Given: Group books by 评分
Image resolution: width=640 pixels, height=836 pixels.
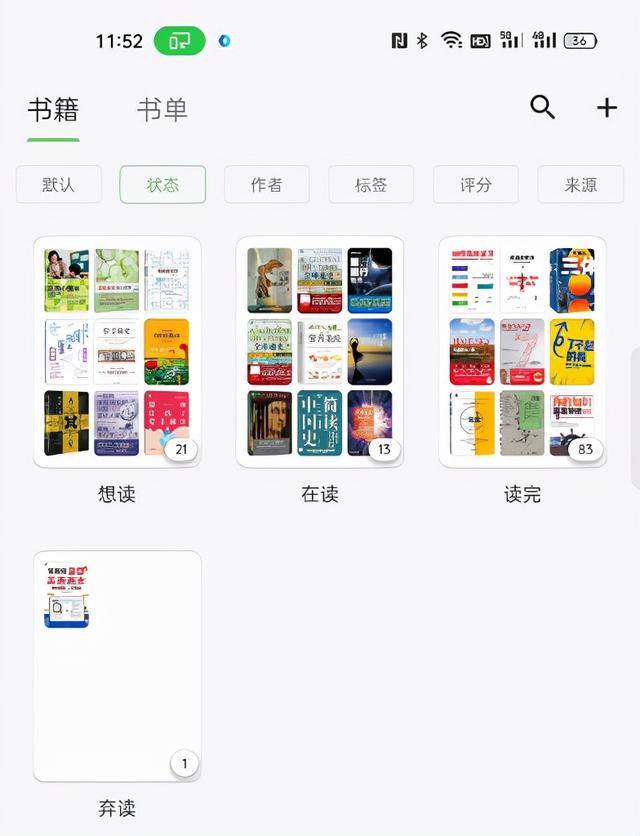Looking at the screenshot, I should point(476,185).
